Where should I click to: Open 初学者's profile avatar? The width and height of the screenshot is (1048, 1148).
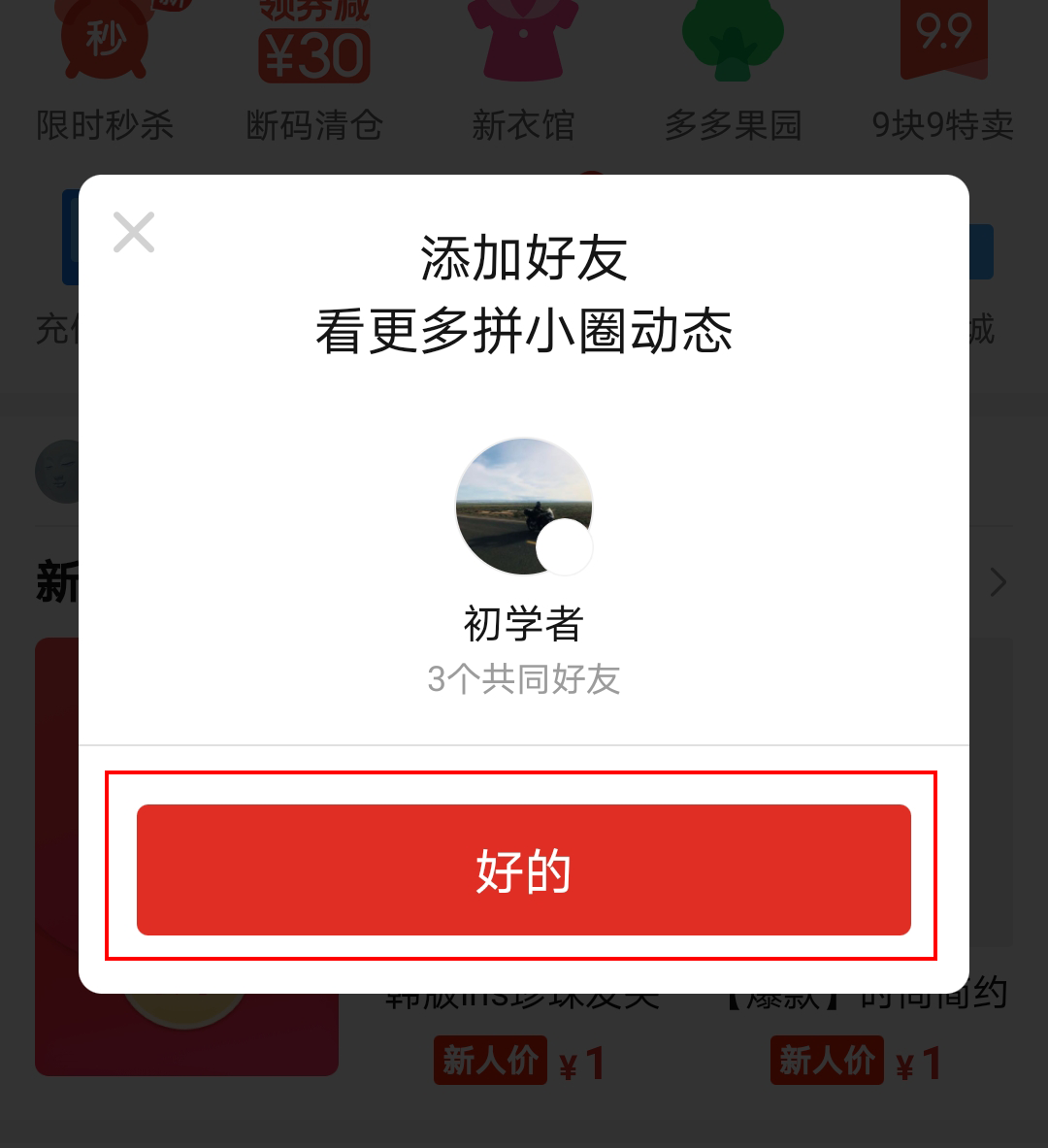(x=523, y=506)
